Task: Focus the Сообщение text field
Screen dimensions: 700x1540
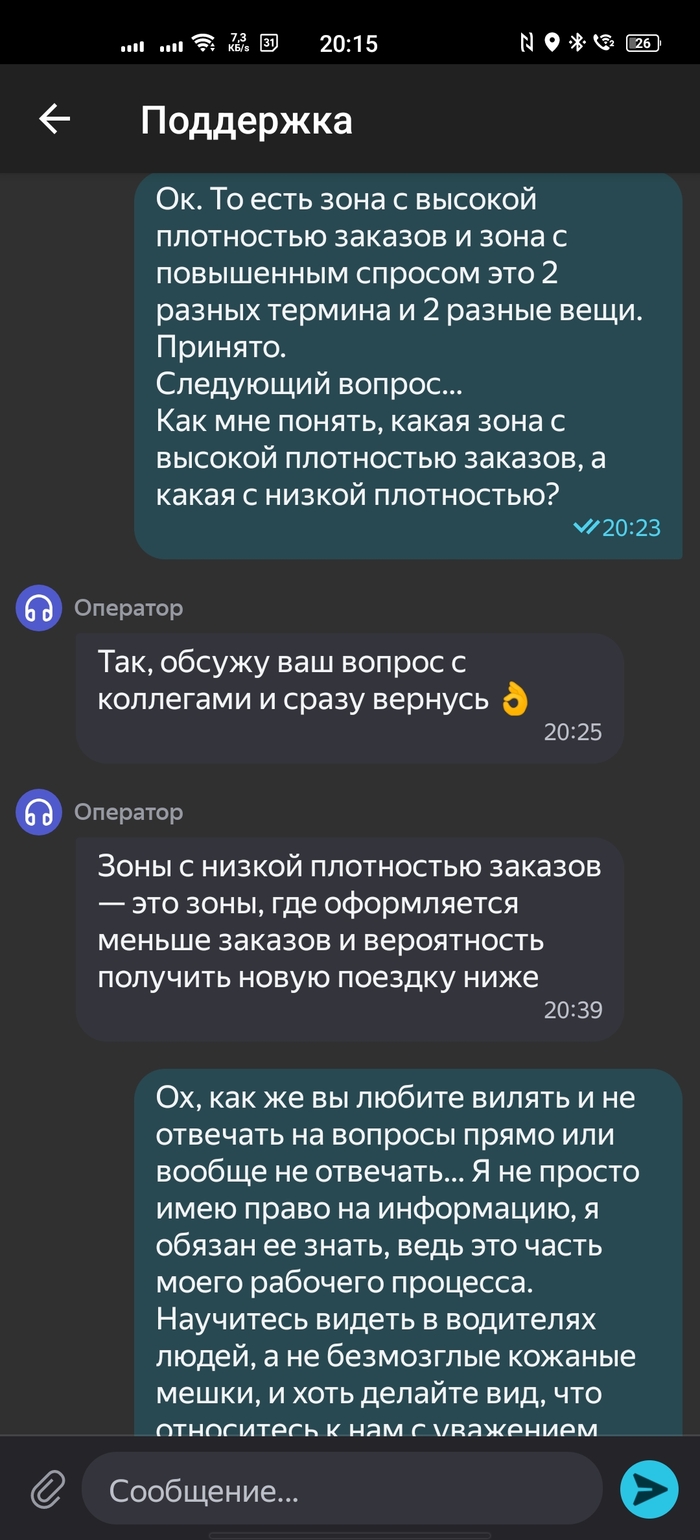Action: pyautogui.click(x=340, y=1491)
